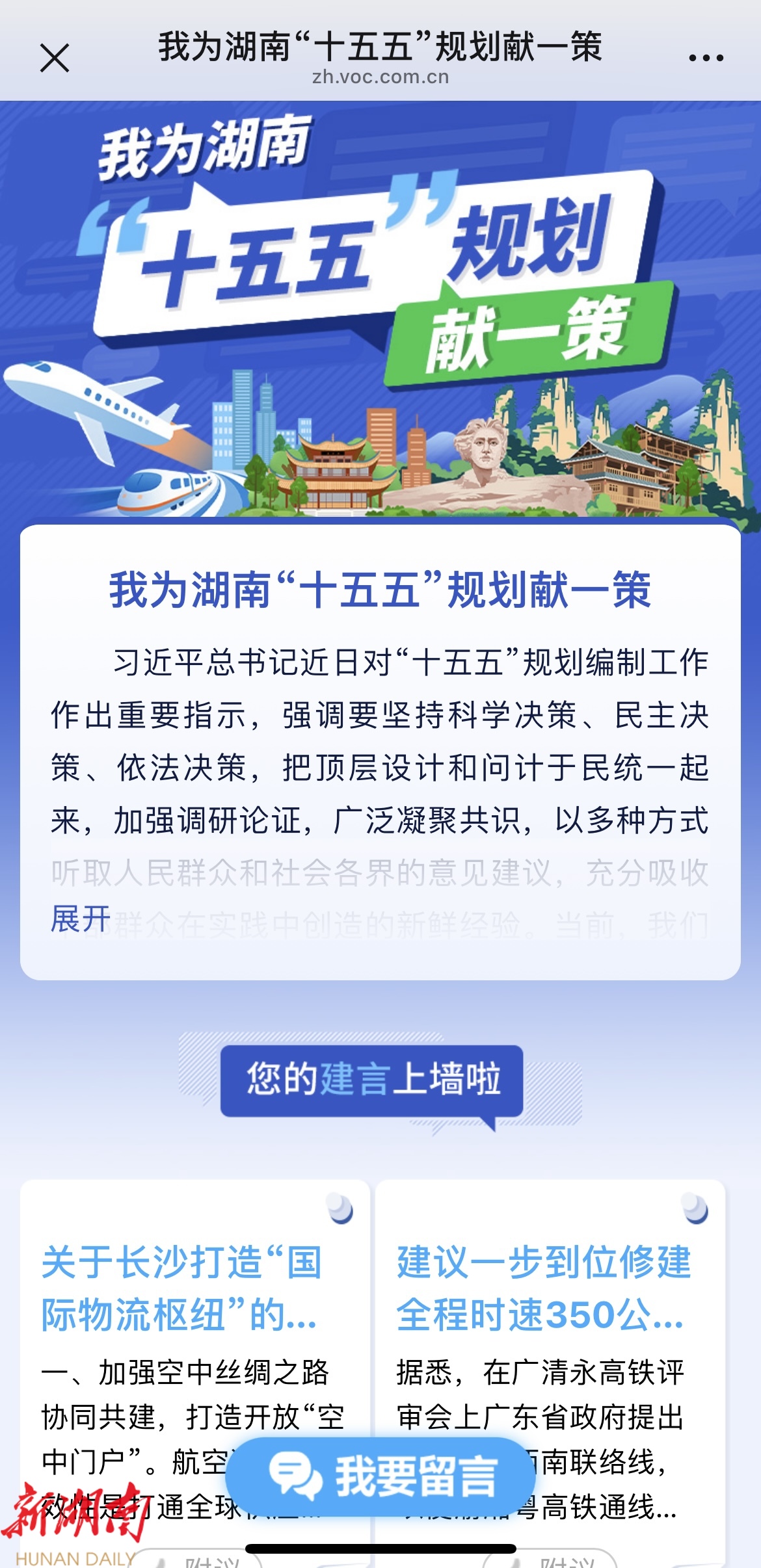This screenshot has width=761, height=1568.
Task: Expand the introduction text via 展开
Action: pos(81,919)
